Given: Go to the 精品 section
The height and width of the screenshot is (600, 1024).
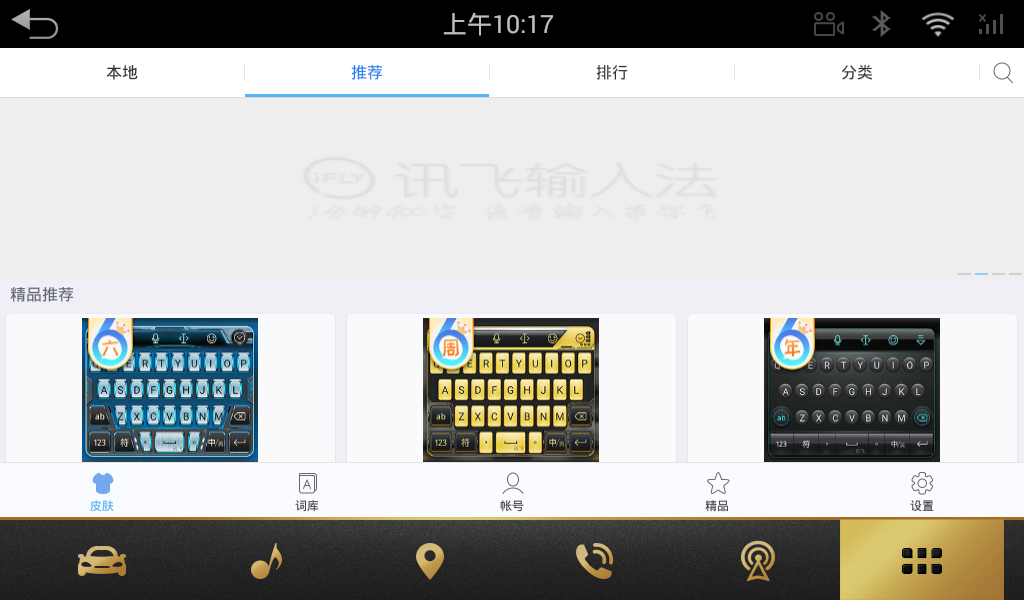Looking at the screenshot, I should (717, 492).
